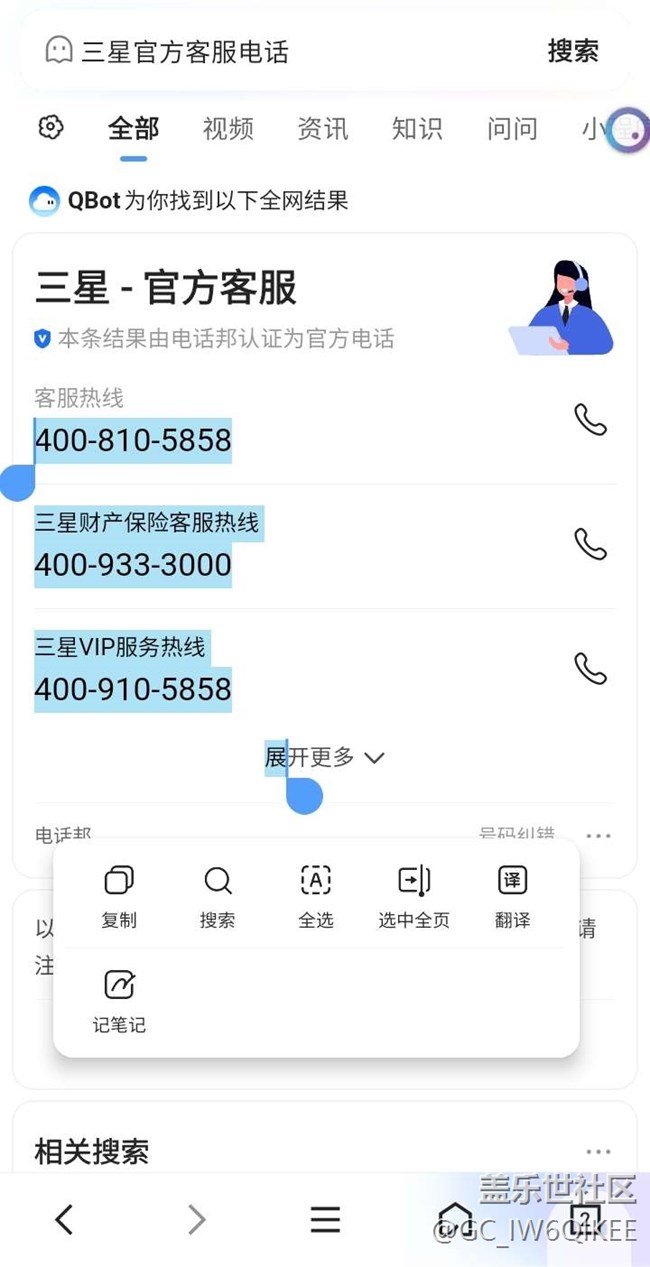Copy the selected text with 复制
Screen dimensions: 650x1267
pyautogui.click(x=119, y=896)
